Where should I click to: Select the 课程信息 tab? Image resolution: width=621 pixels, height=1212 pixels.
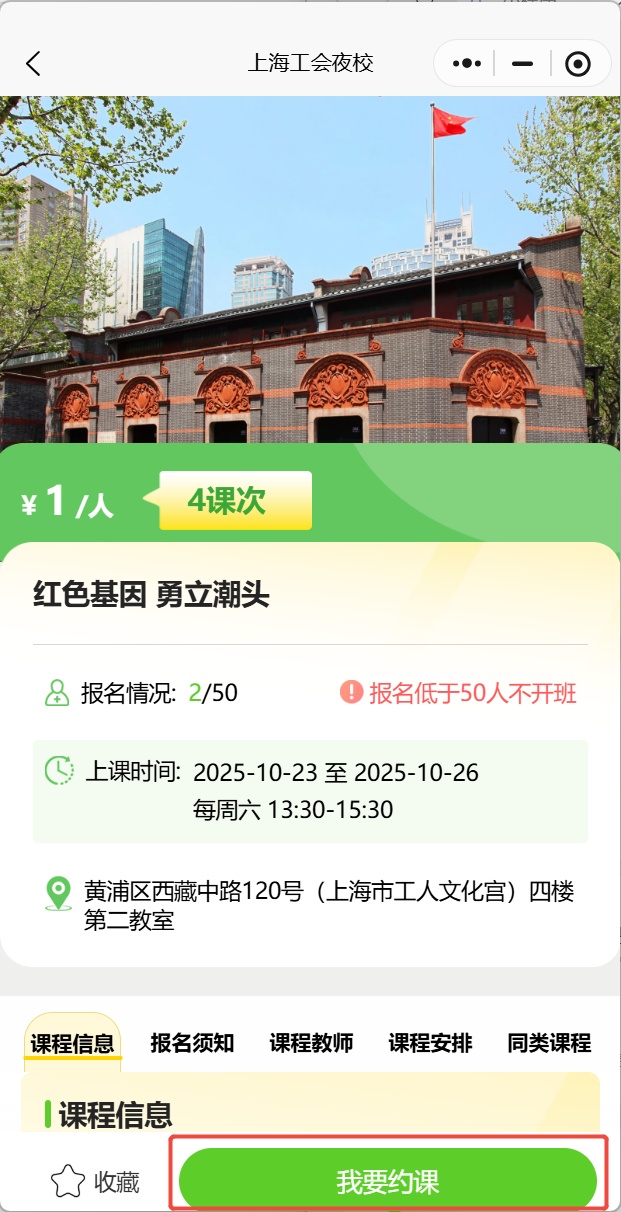point(72,1044)
